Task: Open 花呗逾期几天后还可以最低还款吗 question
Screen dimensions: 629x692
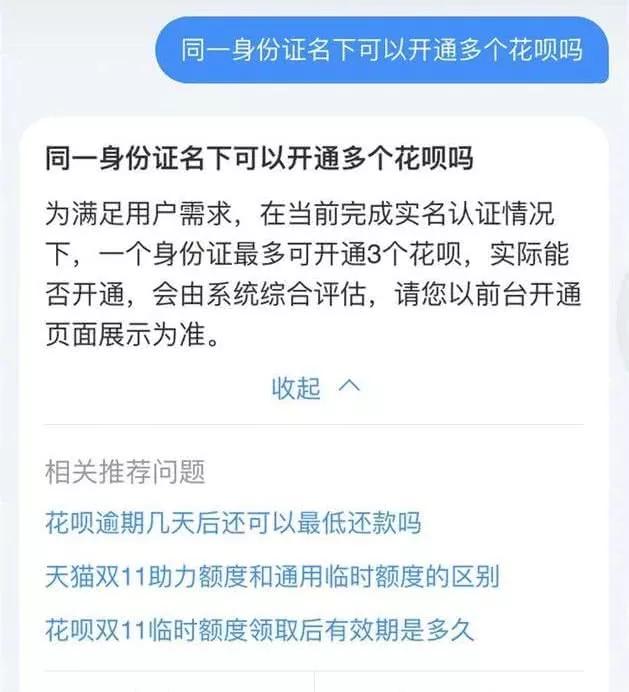Action: click(233, 523)
